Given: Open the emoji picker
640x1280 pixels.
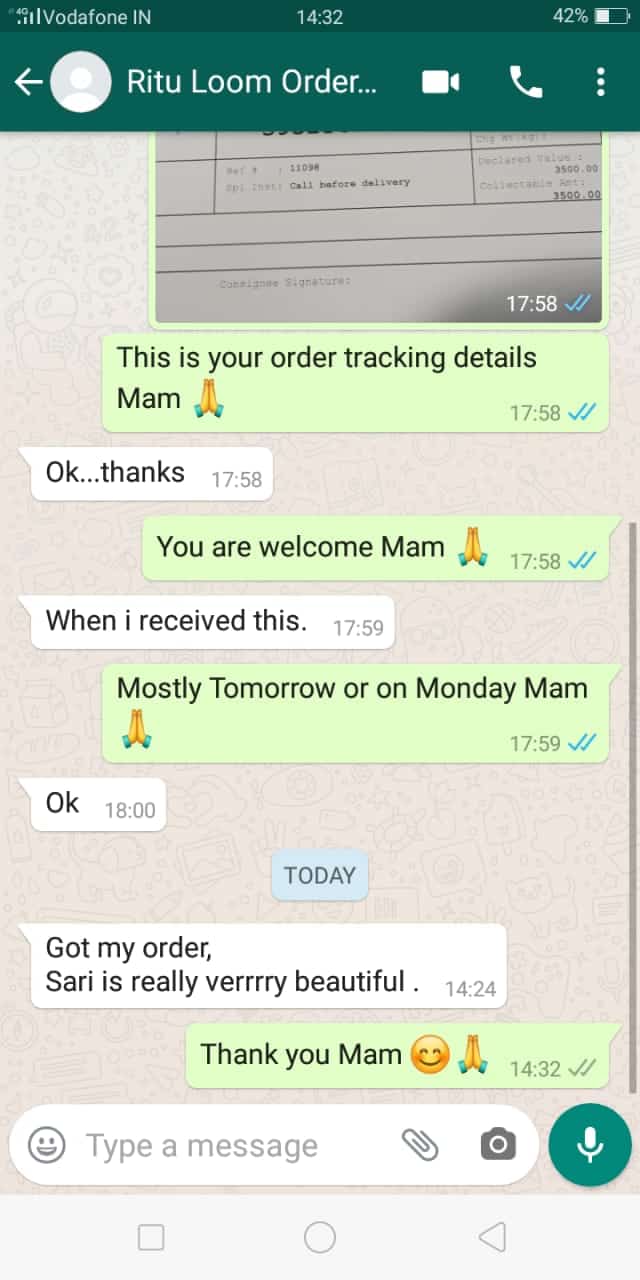Looking at the screenshot, I should click(x=46, y=1145).
